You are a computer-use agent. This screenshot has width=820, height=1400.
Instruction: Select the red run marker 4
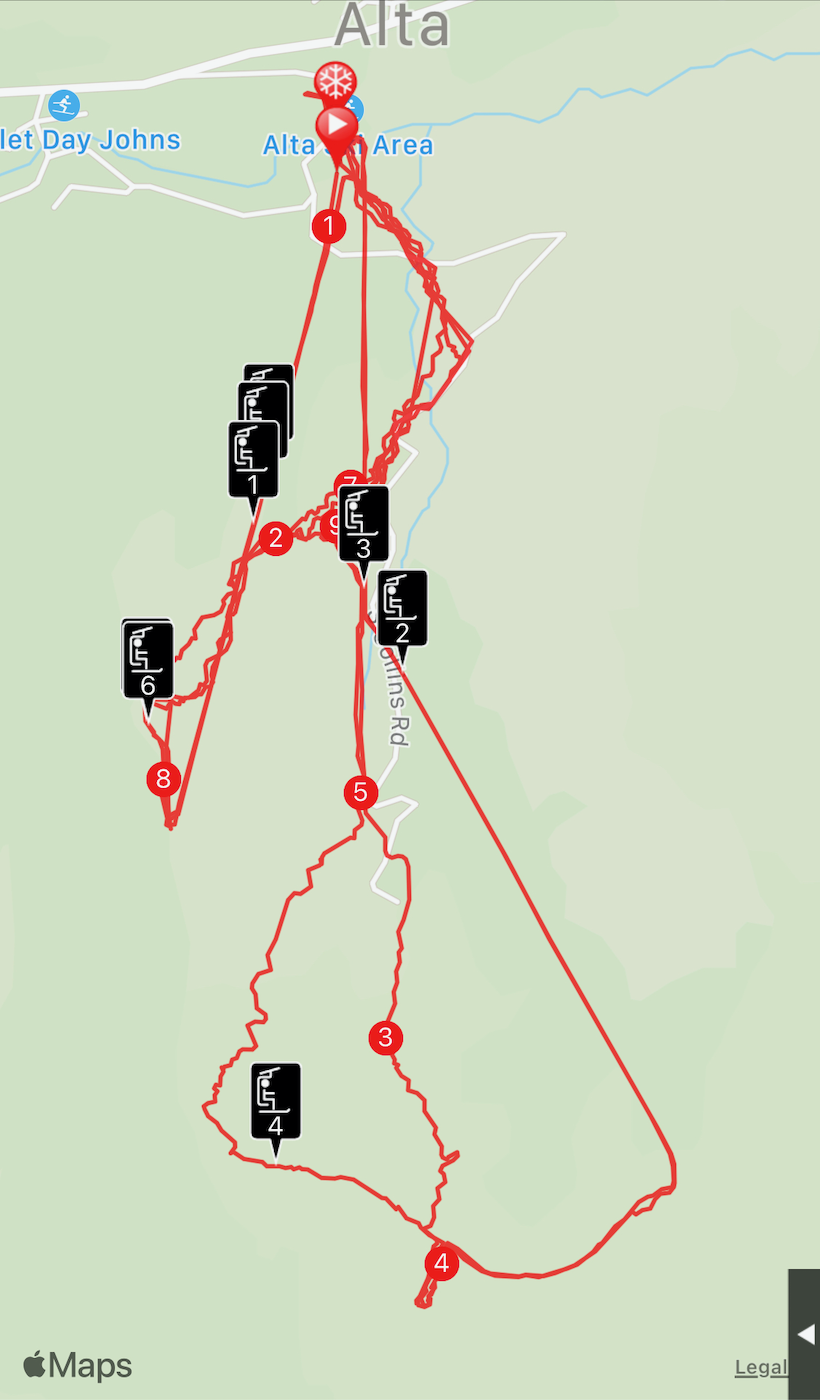(x=441, y=1263)
